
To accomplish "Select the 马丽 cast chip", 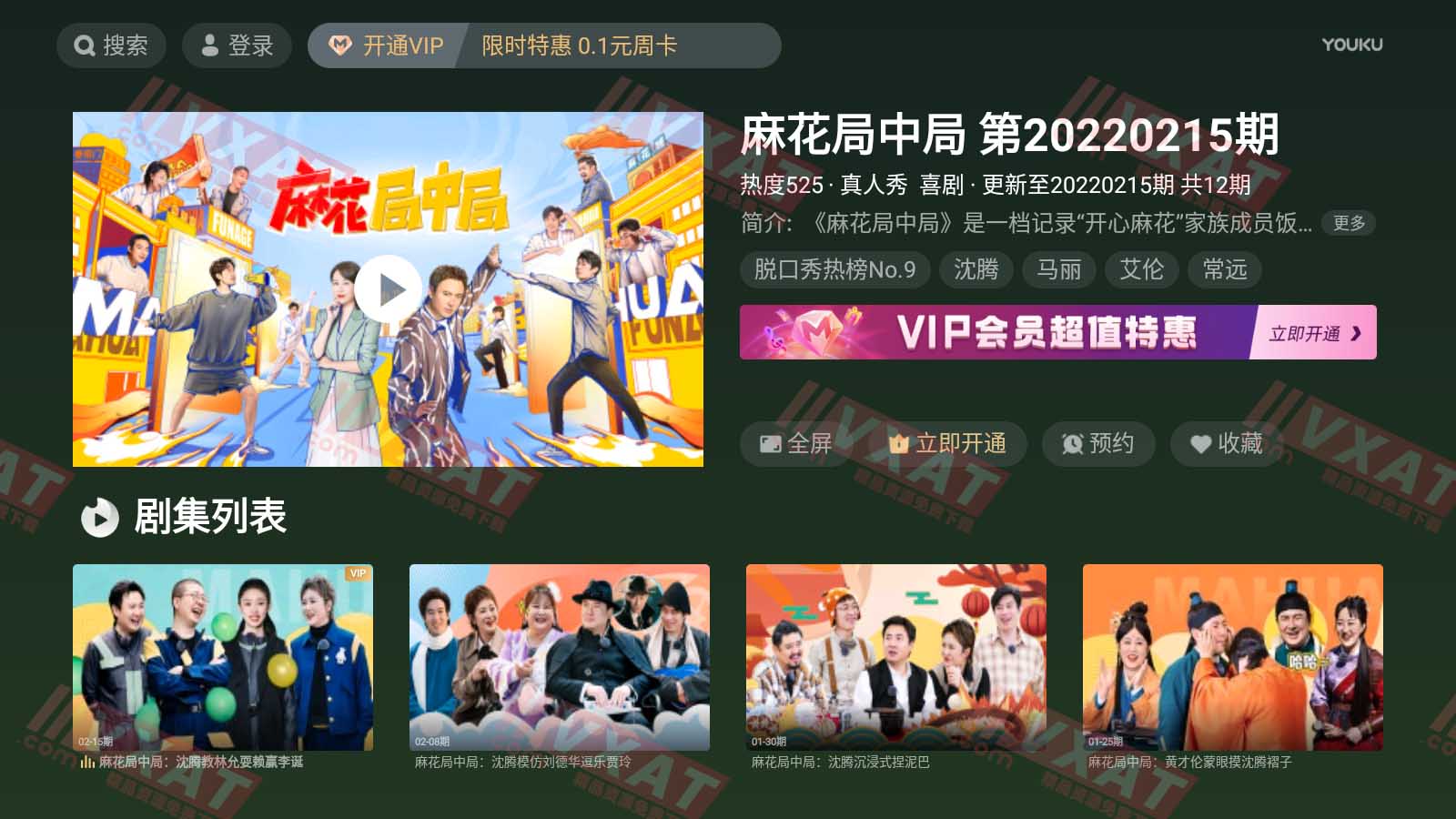I will pos(1059,269).
